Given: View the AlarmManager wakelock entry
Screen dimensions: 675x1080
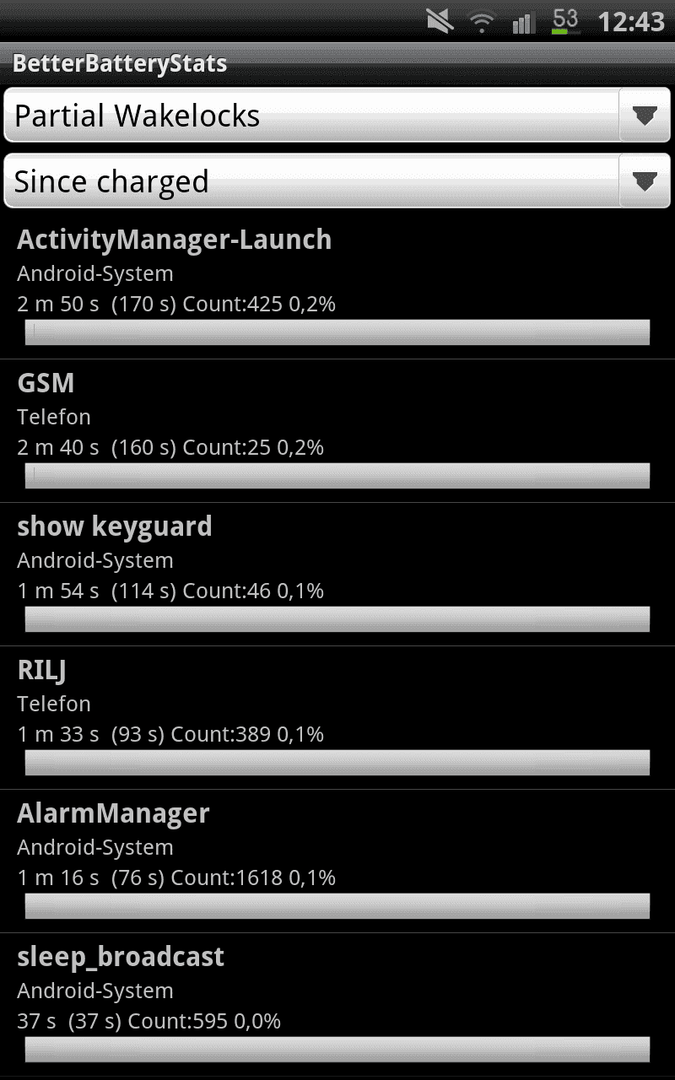Looking at the screenshot, I should tap(338, 860).
